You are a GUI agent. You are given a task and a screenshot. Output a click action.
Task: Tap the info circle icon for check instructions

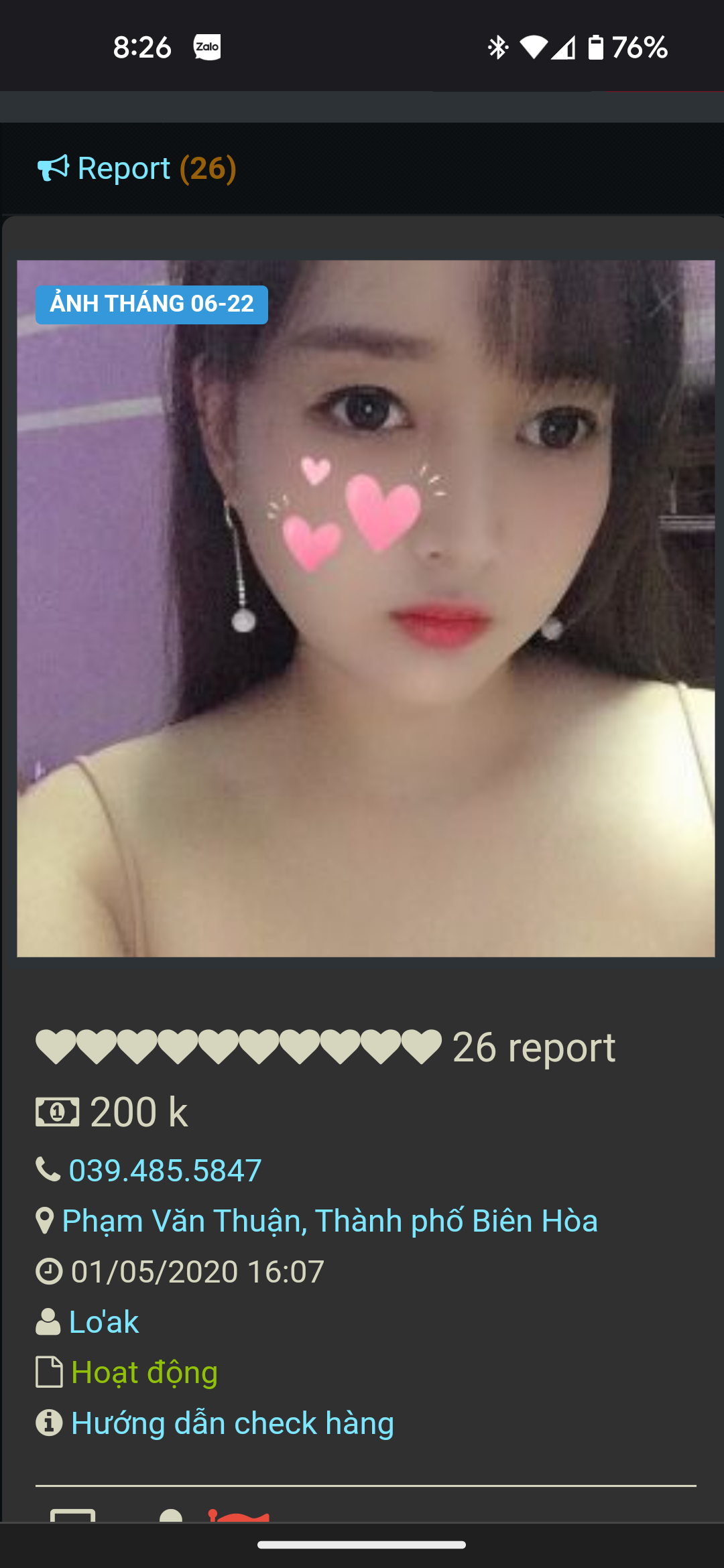[46, 1423]
